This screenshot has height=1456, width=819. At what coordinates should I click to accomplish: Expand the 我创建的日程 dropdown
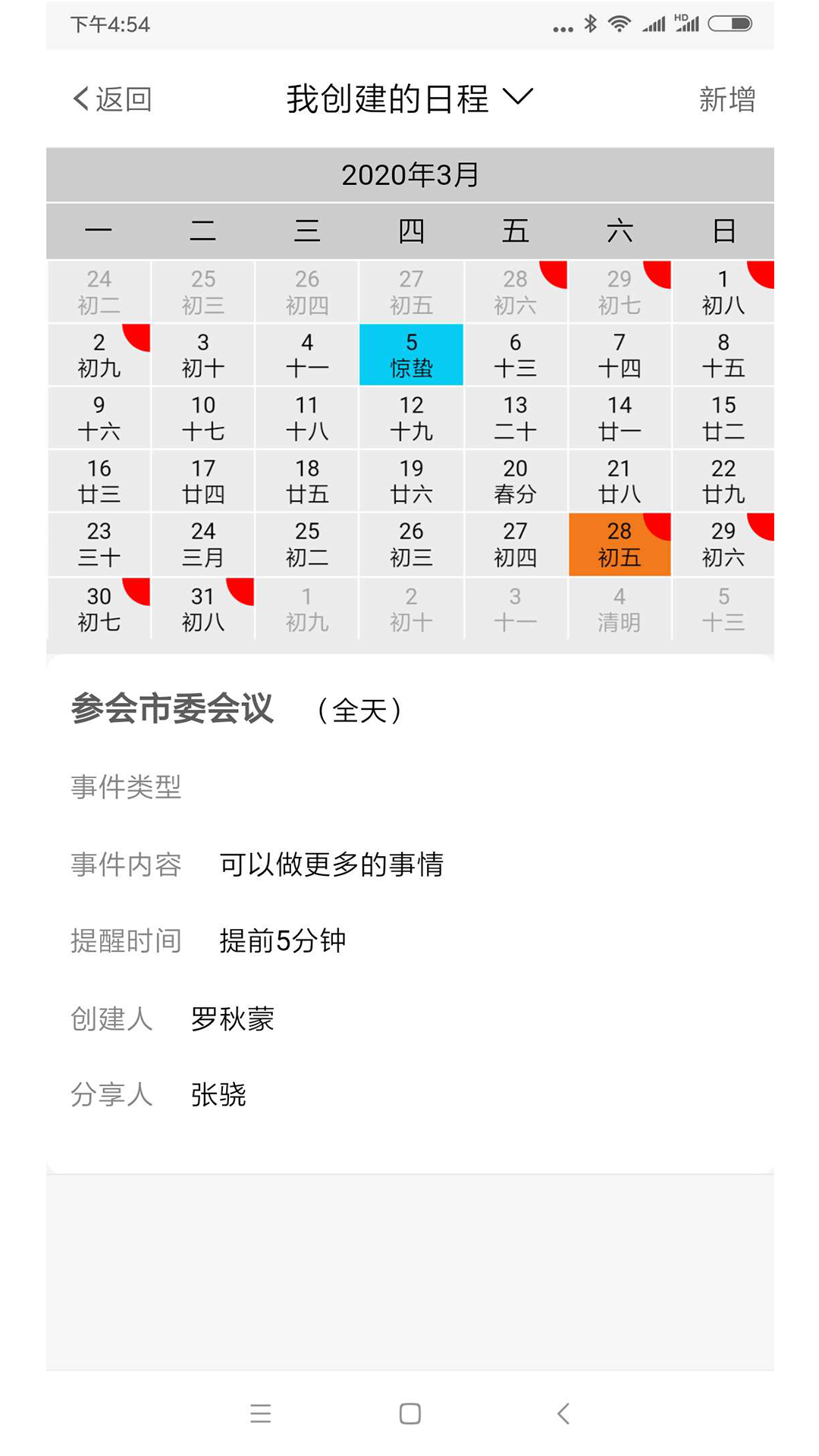[x=410, y=99]
